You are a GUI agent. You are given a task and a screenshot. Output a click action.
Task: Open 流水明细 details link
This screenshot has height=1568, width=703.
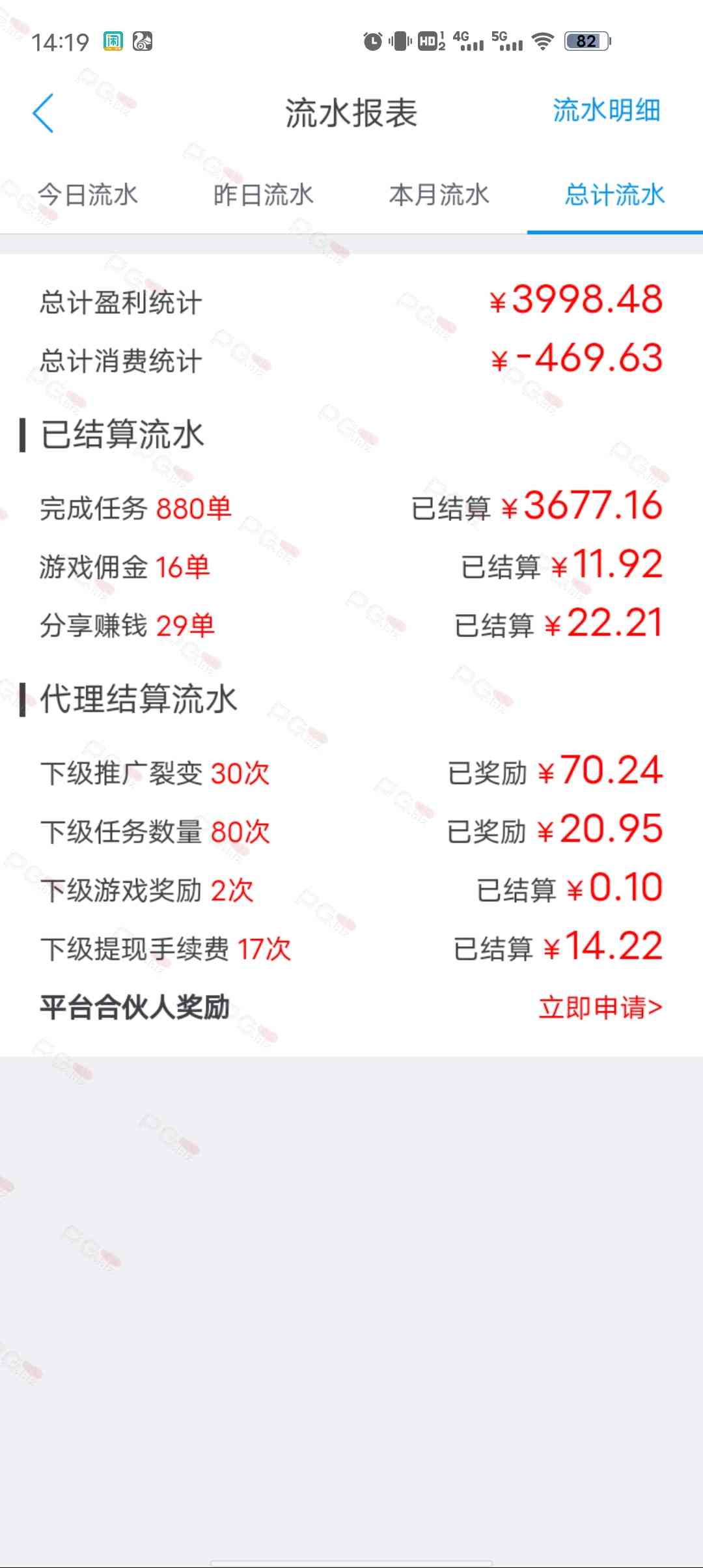coord(607,110)
